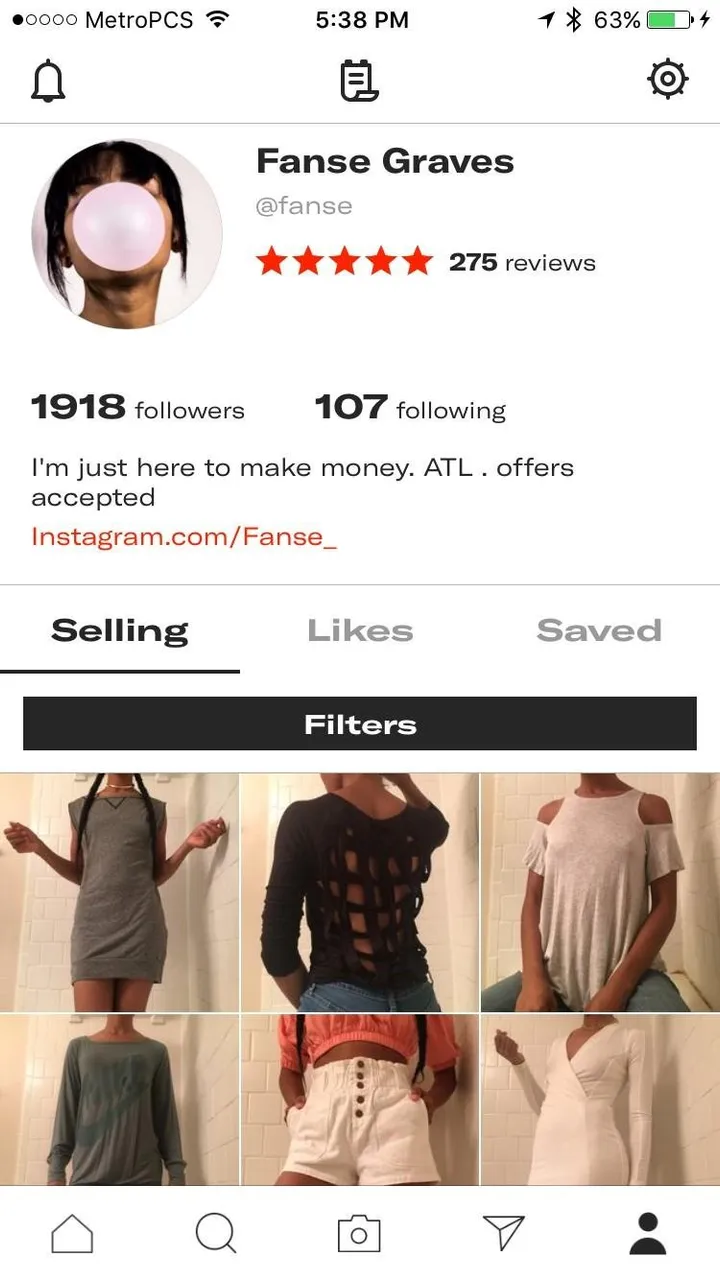Open the settings gear
This screenshot has width=720, height=1280.
(668, 79)
